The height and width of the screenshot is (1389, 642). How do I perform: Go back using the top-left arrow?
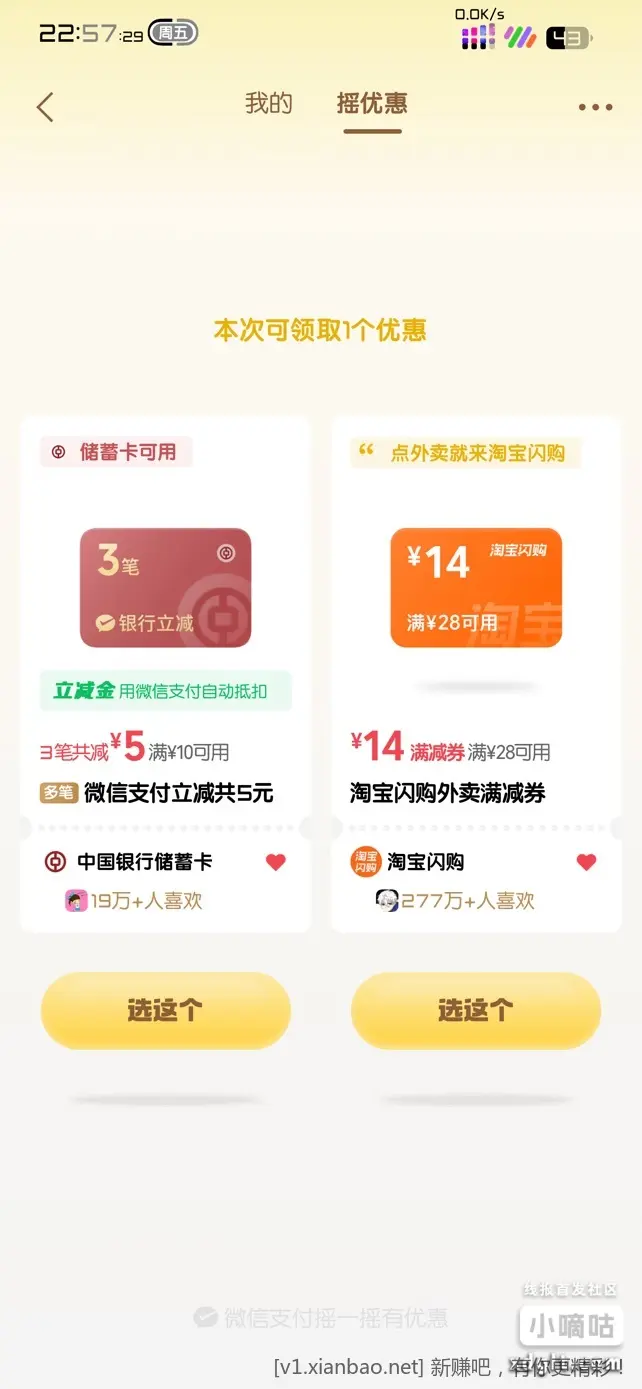click(x=45, y=107)
